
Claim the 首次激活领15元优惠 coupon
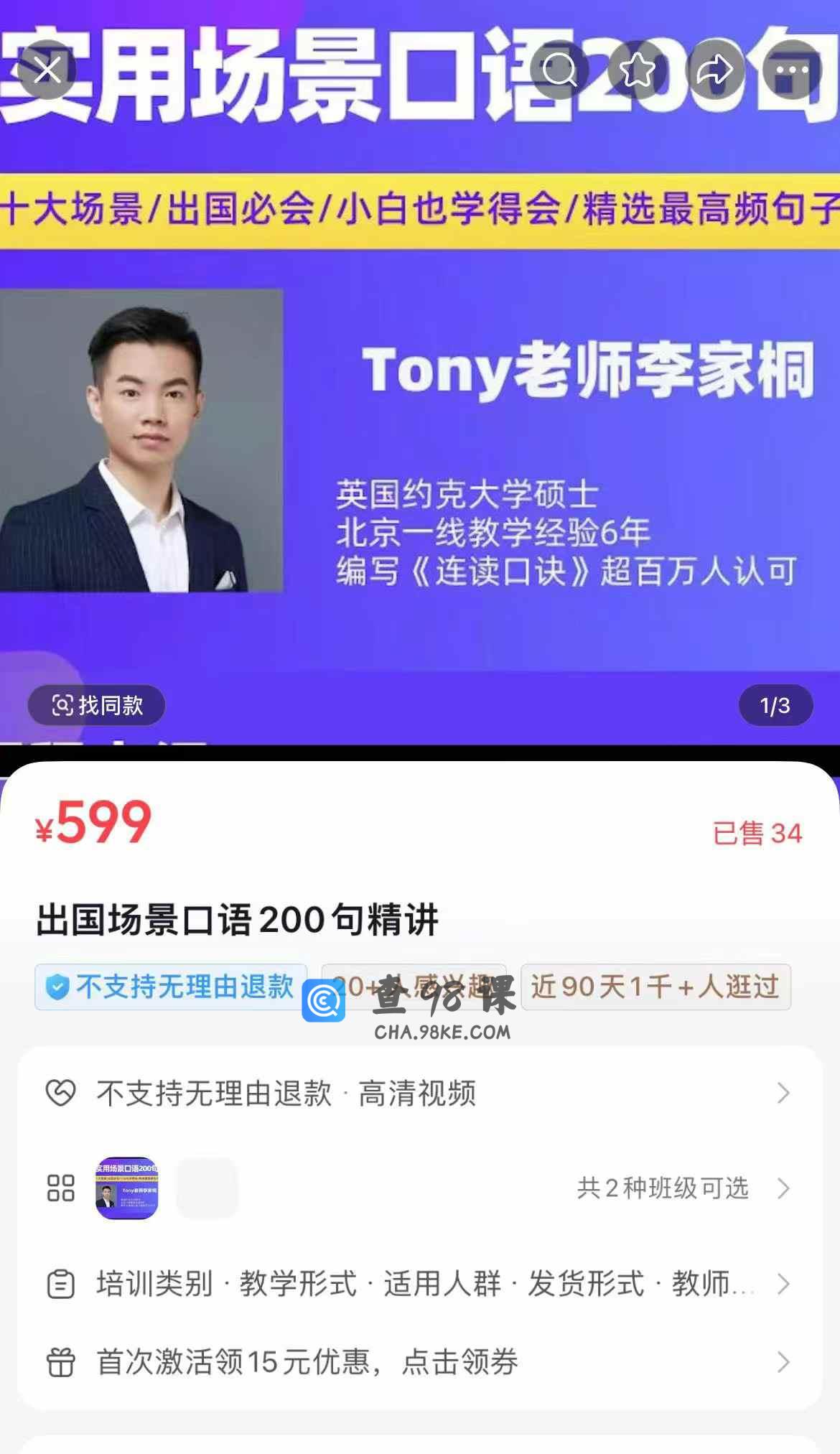coord(419,1361)
